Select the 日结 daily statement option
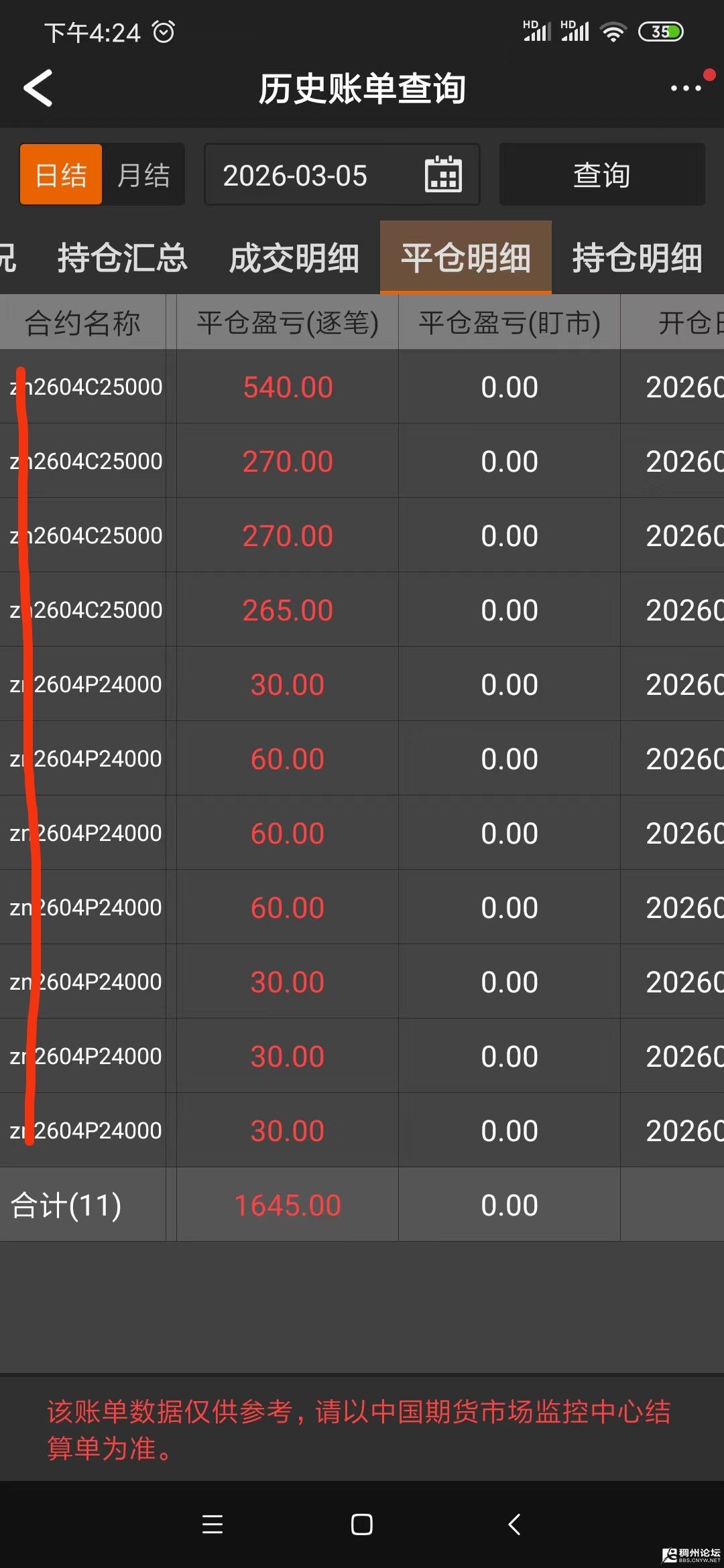The image size is (724, 1568). click(x=61, y=175)
